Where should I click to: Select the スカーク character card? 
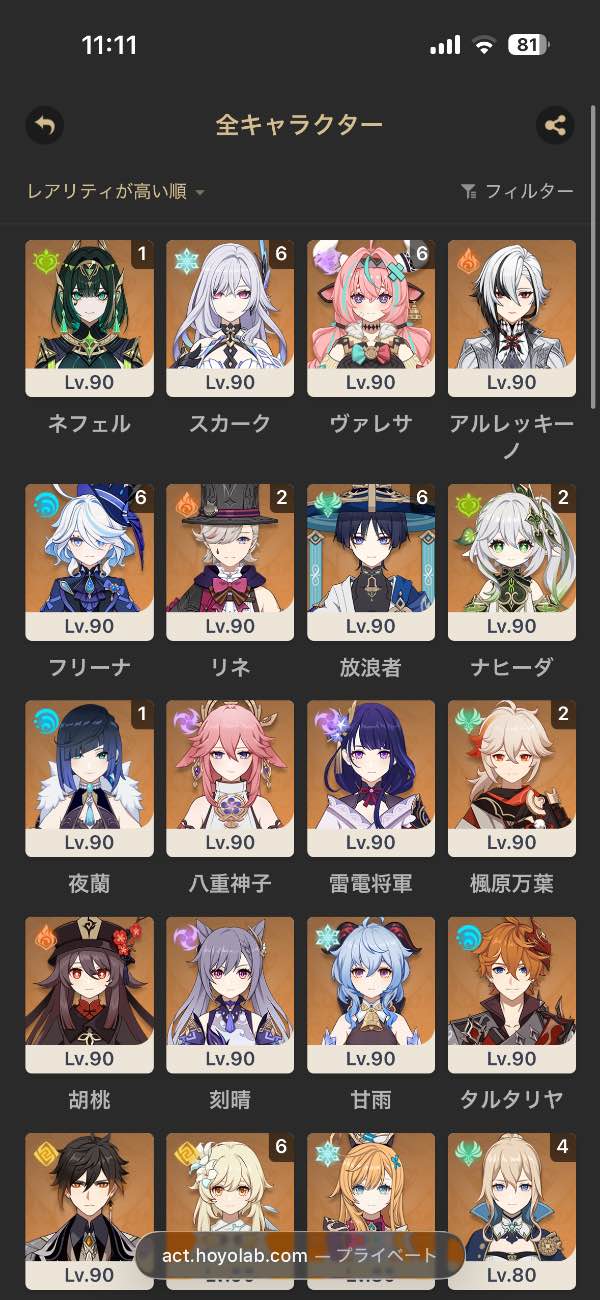pos(230,318)
